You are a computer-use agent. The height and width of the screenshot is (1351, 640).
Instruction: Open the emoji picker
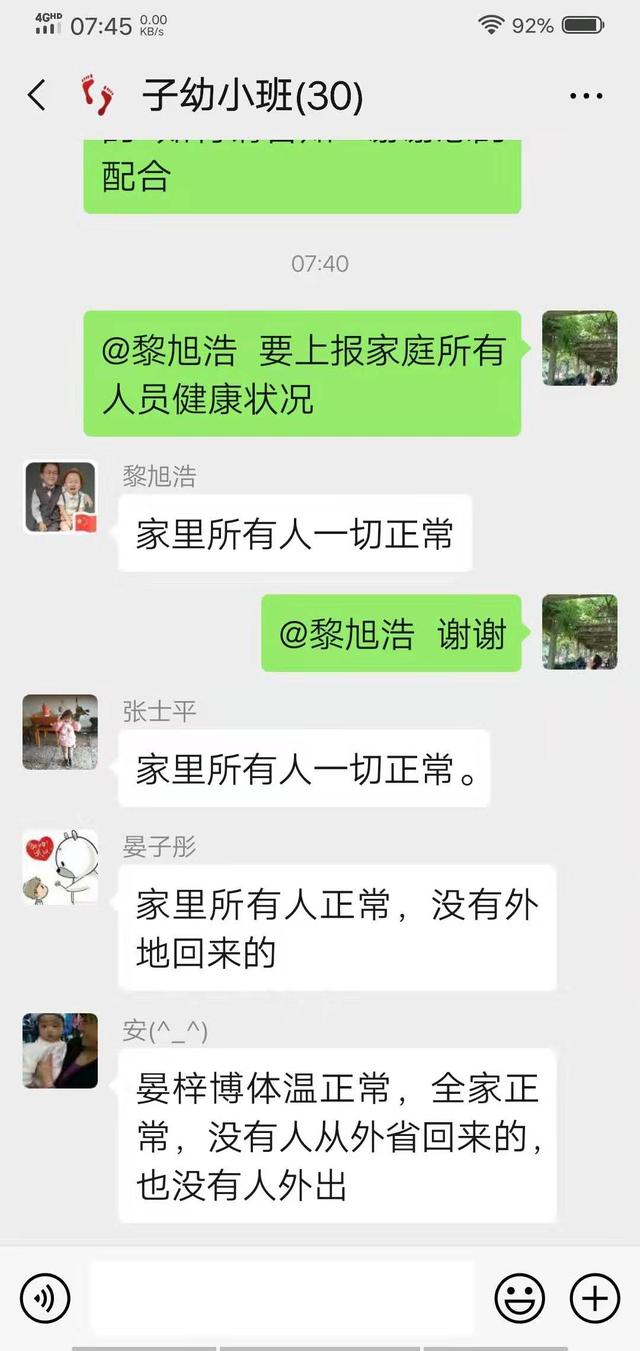pyautogui.click(x=520, y=1298)
